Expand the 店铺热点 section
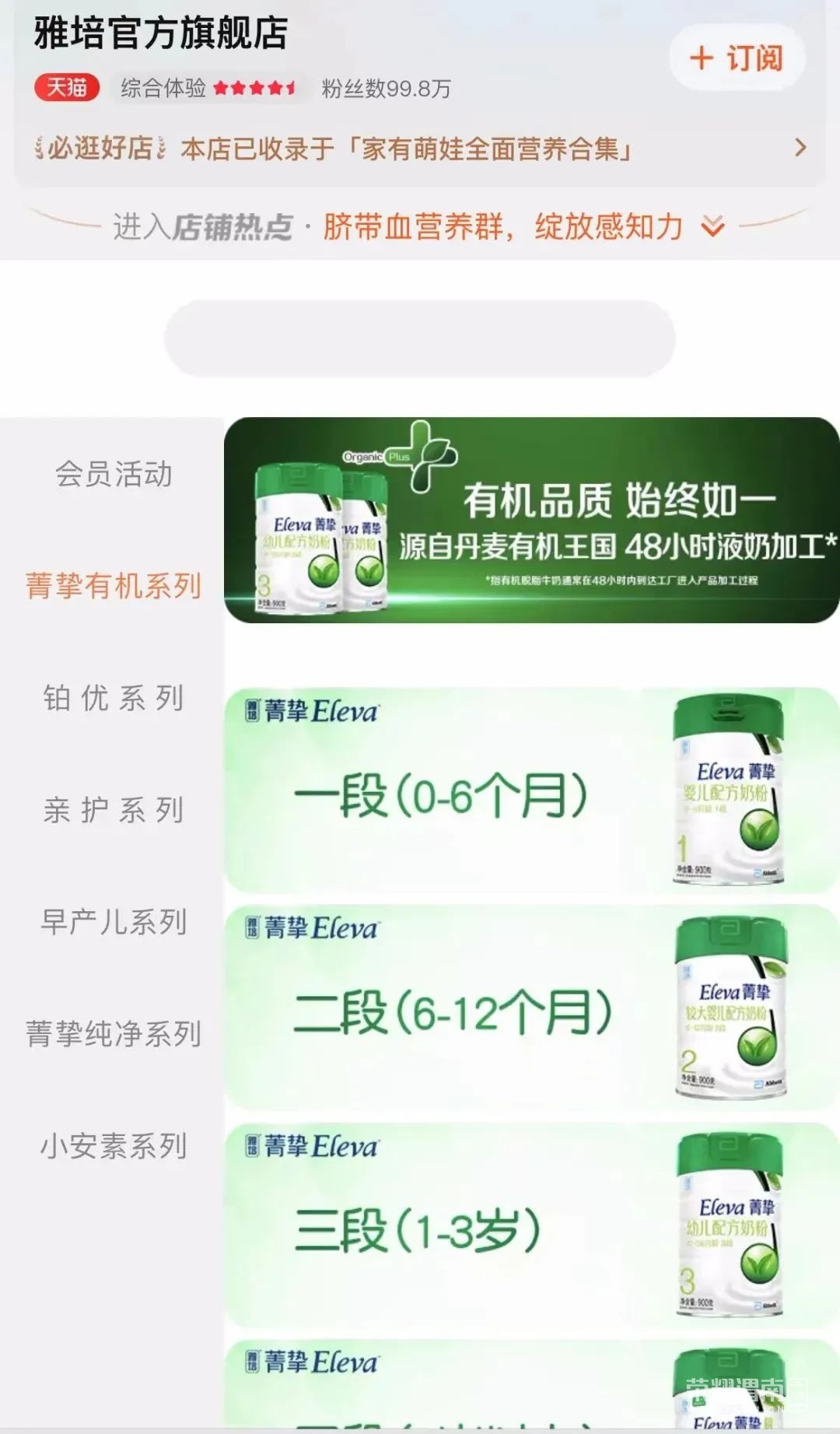 click(x=712, y=227)
